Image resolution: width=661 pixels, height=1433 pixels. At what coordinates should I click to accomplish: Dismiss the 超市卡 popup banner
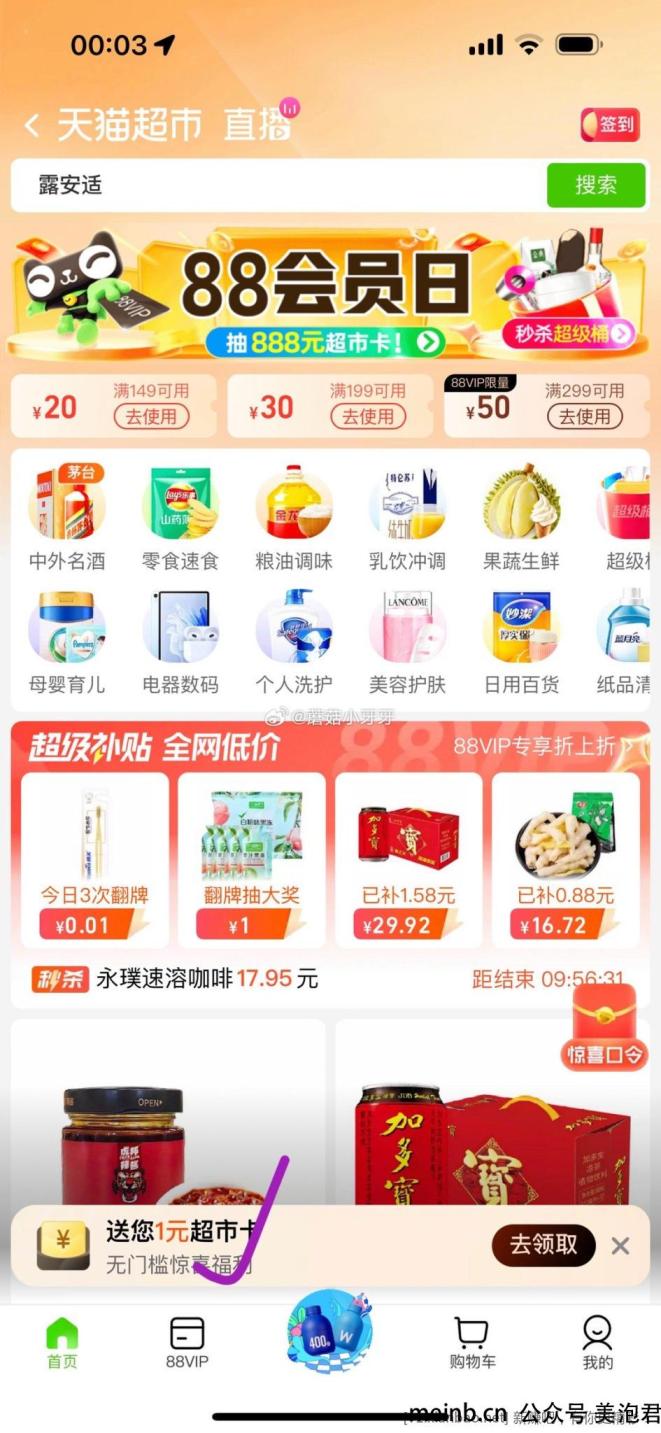click(x=620, y=1246)
